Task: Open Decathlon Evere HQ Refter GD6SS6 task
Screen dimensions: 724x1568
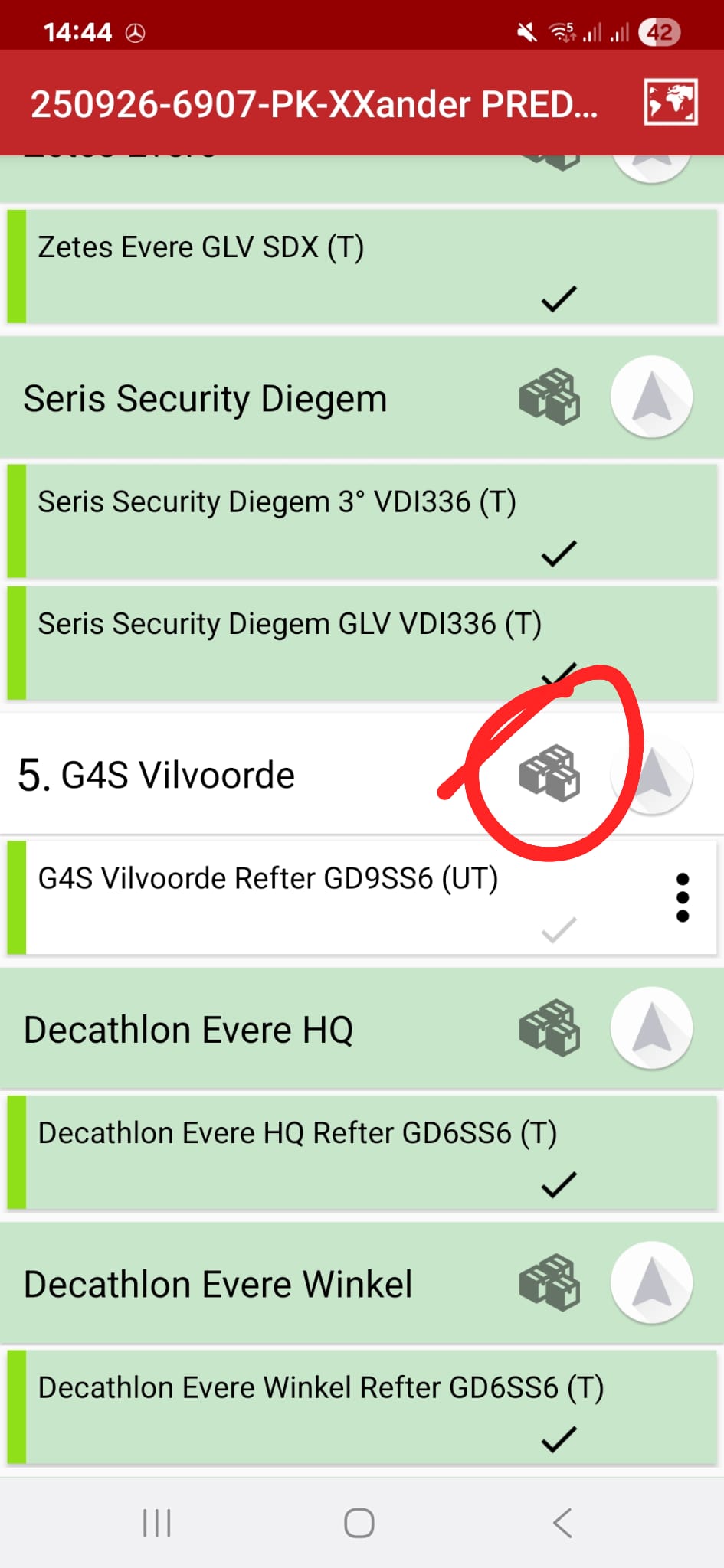Action: coord(306,1152)
